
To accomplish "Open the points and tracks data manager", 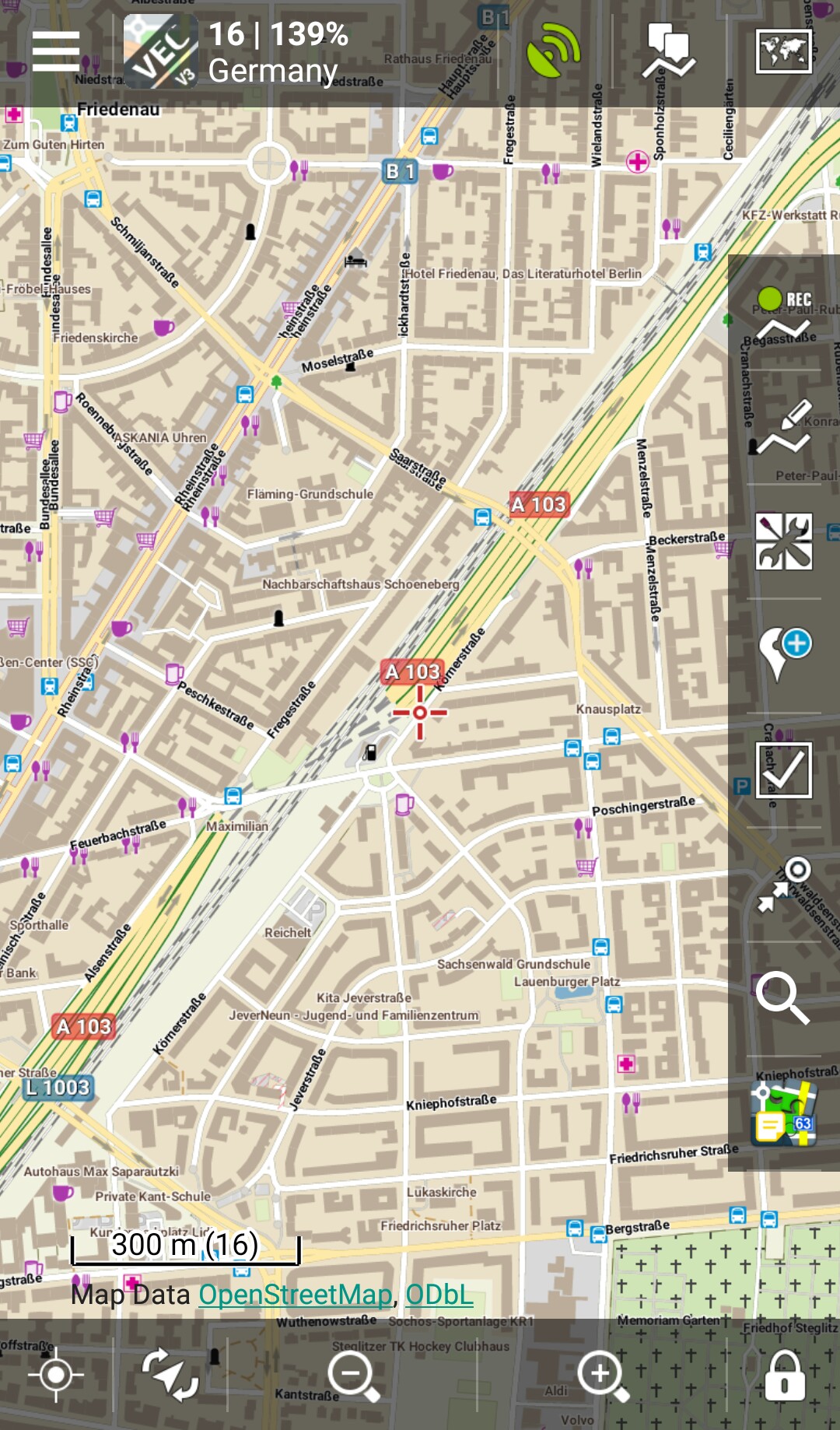I will click(x=668, y=51).
